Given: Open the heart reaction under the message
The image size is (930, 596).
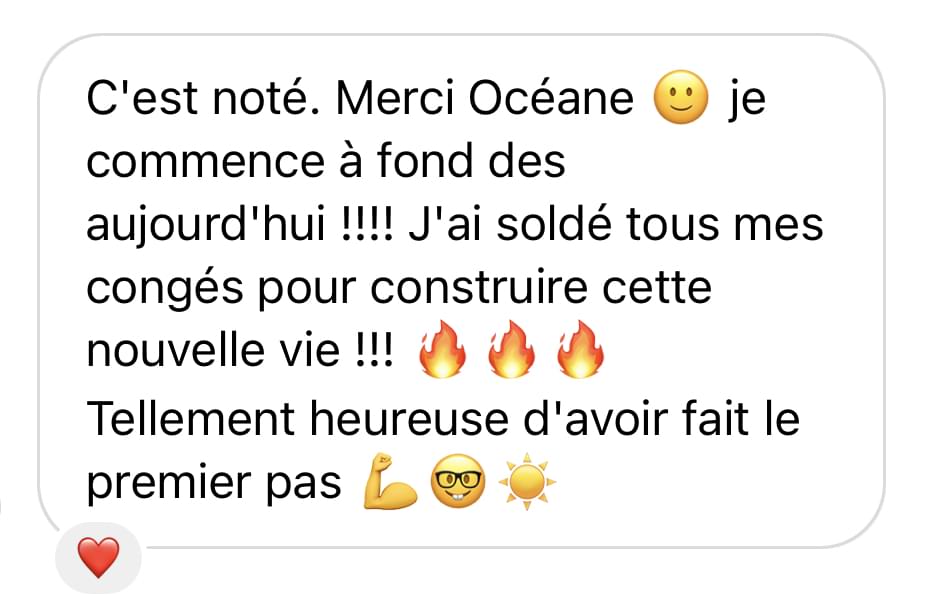Looking at the screenshot, I should pos(98,557).
